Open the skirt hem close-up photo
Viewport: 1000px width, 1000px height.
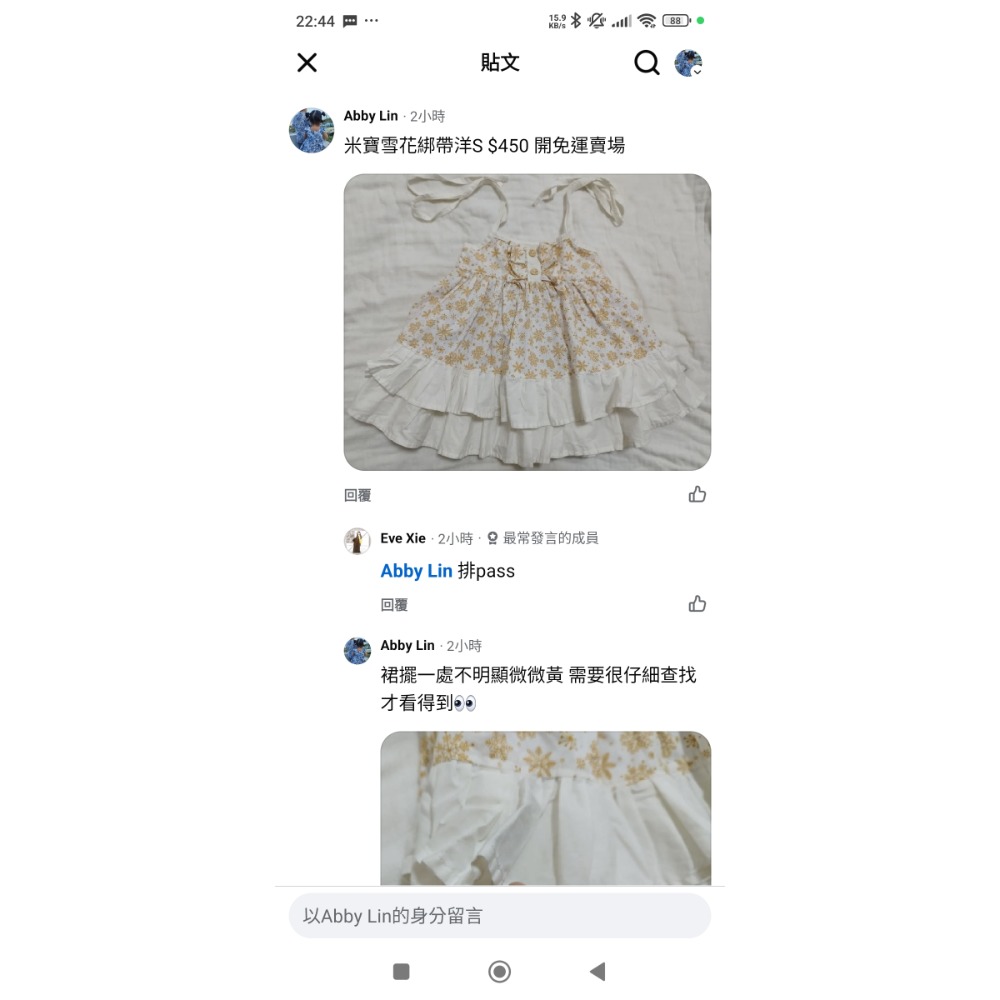[x=545, y=808]
